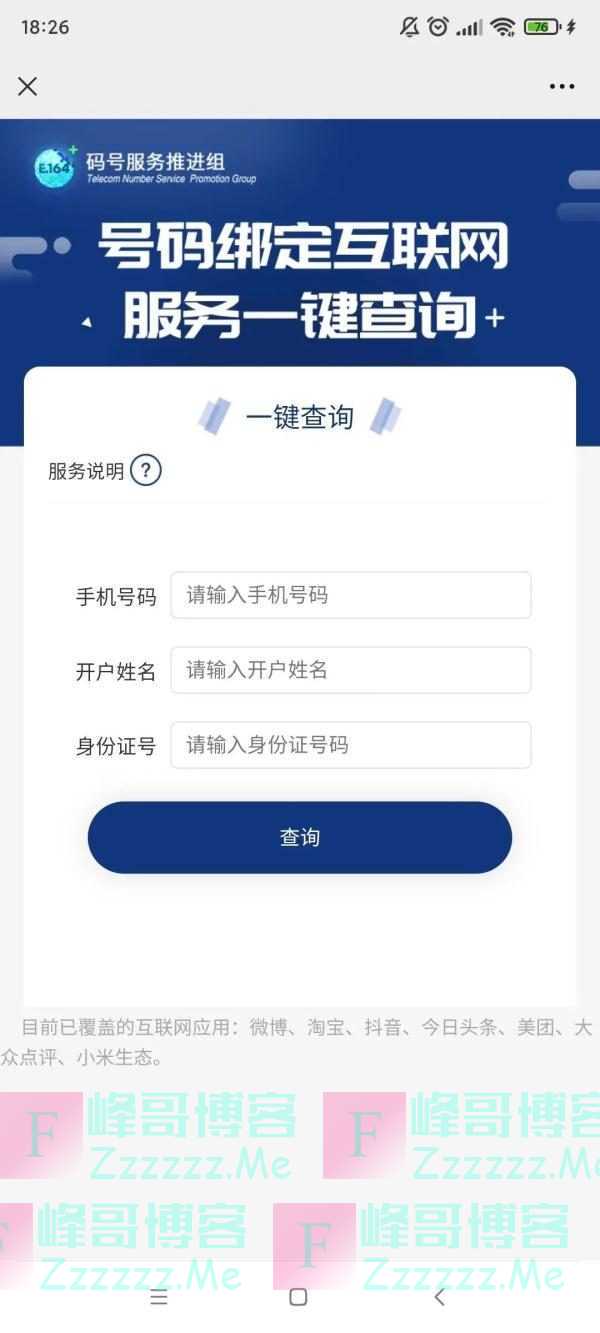
Task: Close the web page with X
Action: (27, 86)
